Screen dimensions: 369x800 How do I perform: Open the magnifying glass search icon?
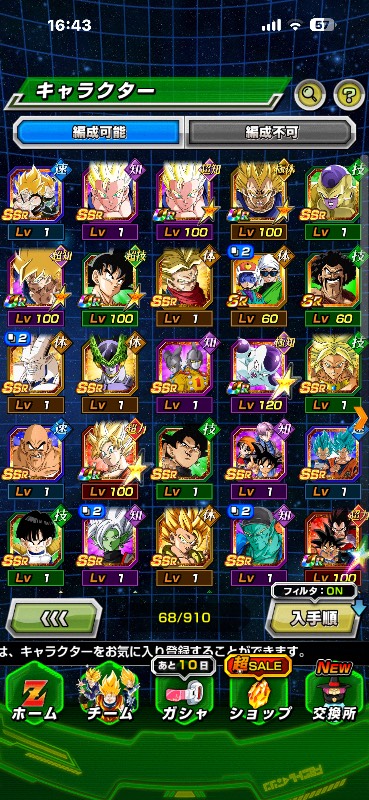pos(310,94)
